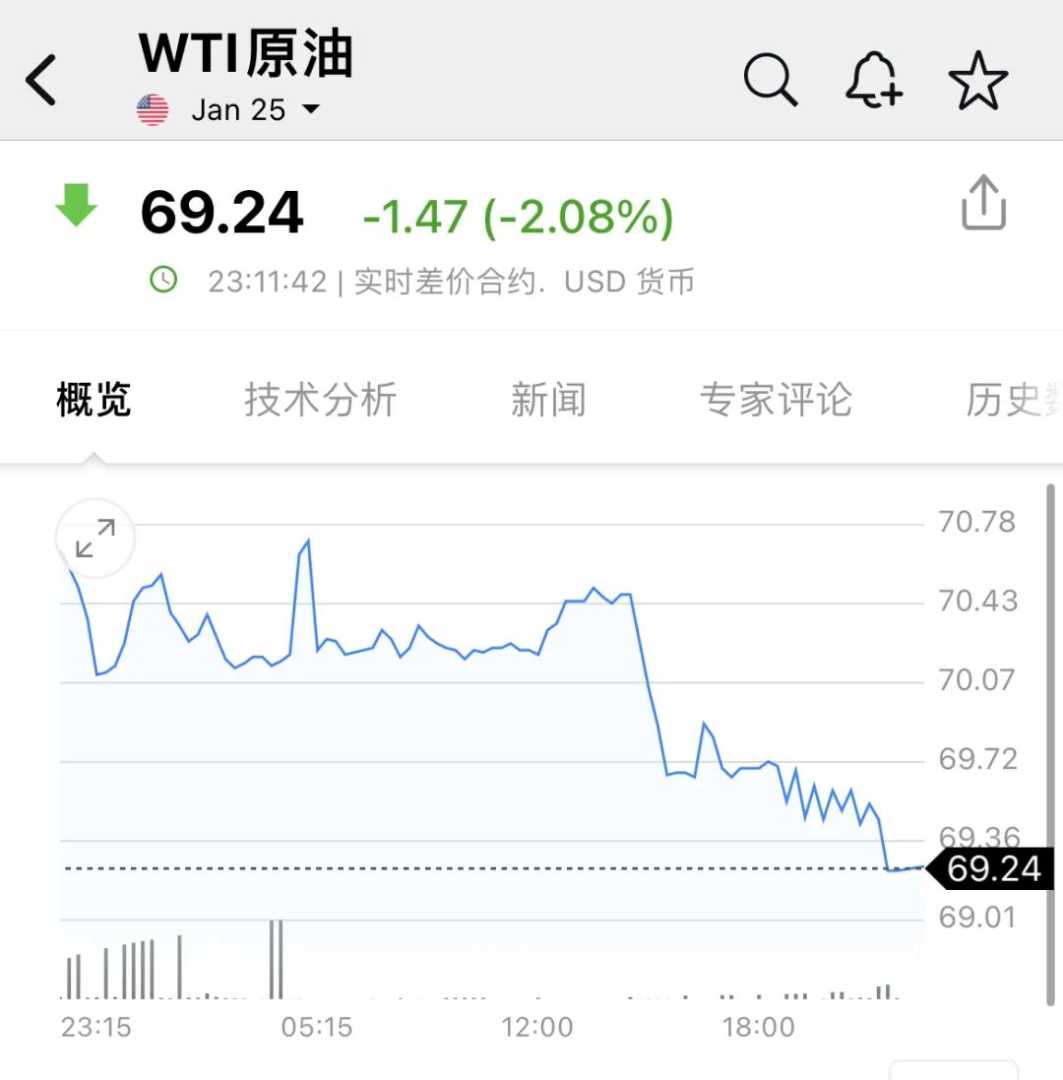The width and height of the screenshot is (1063, 1080).
Task: View the 专家评论 tab
Action: point(776,400)
